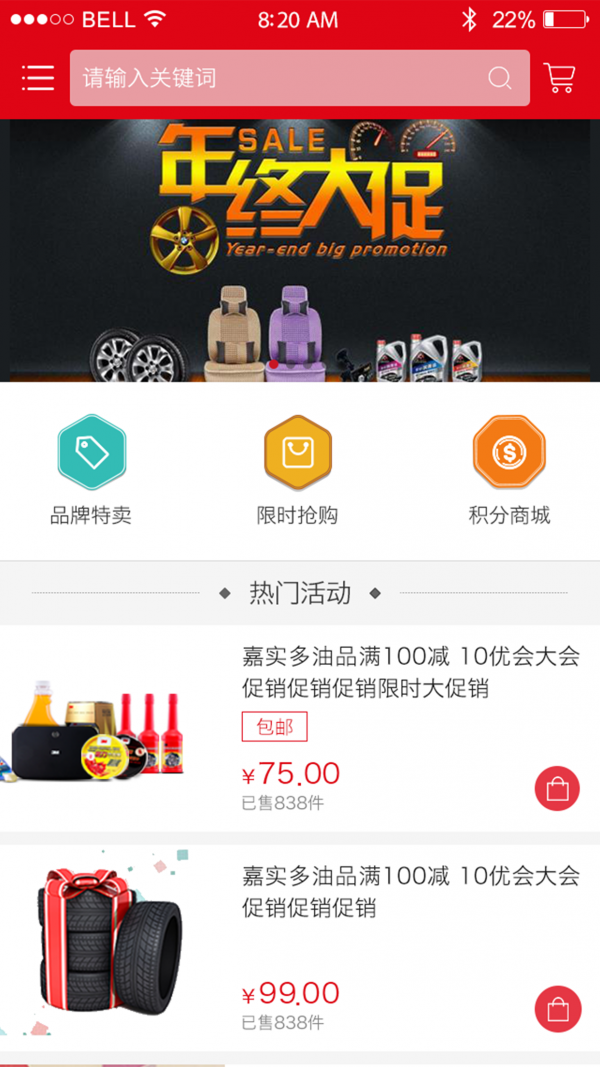Tap the magnifier search icon

tap(499, 78)
